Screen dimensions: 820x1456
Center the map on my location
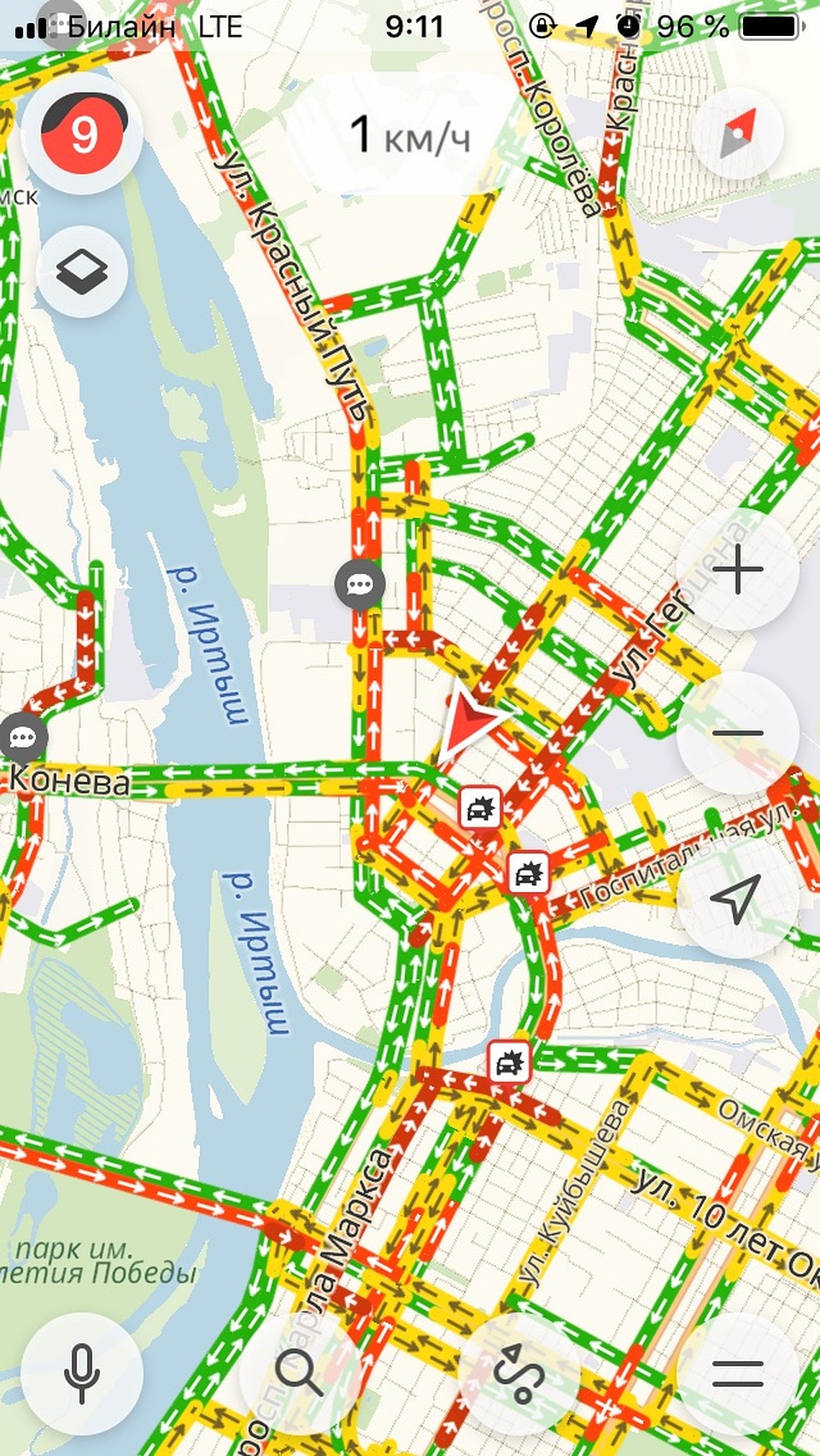tap(737, 896)
